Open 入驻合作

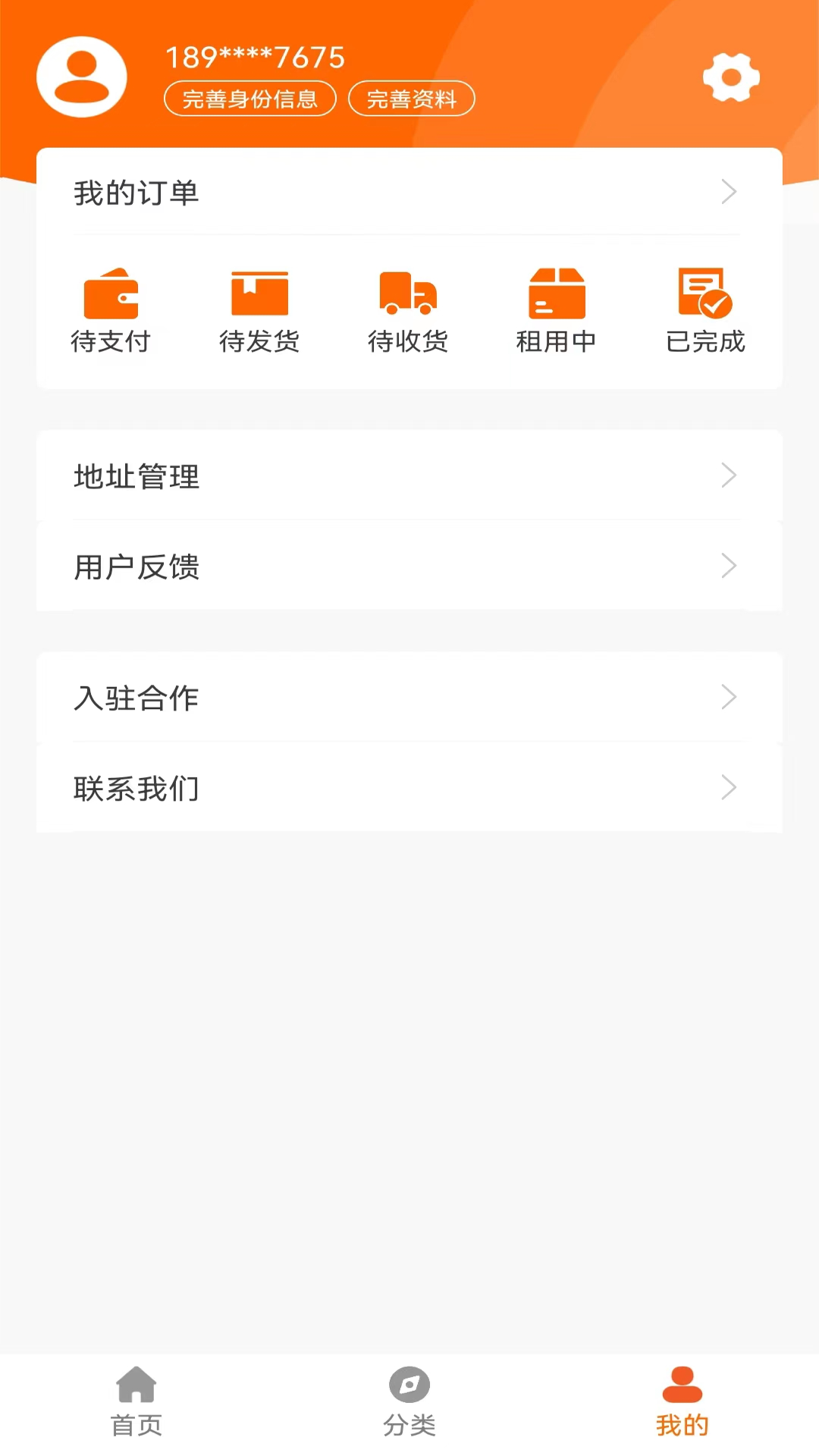tap(409, 698)
